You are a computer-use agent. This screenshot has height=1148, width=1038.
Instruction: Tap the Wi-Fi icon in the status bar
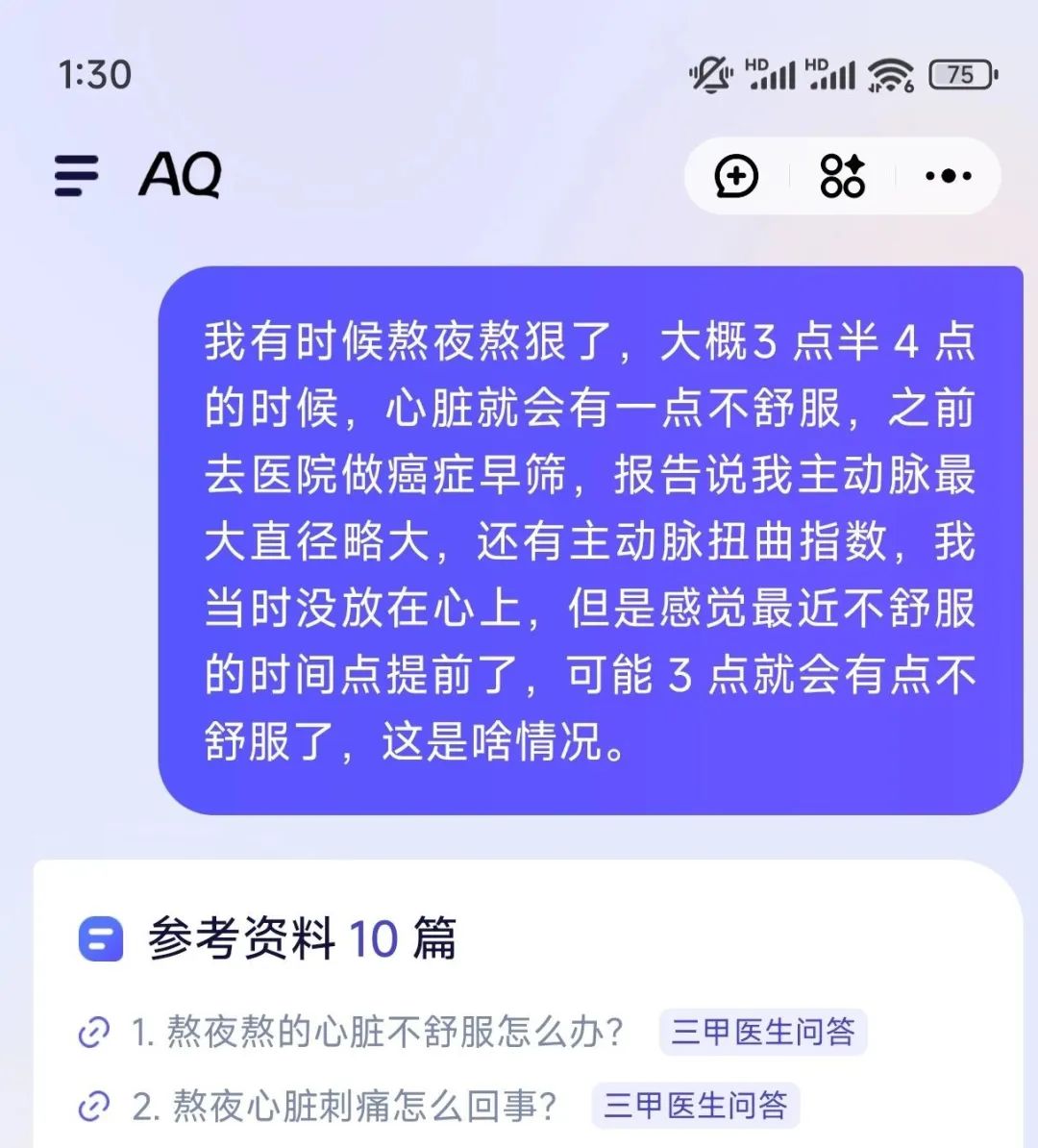[889, 72]
